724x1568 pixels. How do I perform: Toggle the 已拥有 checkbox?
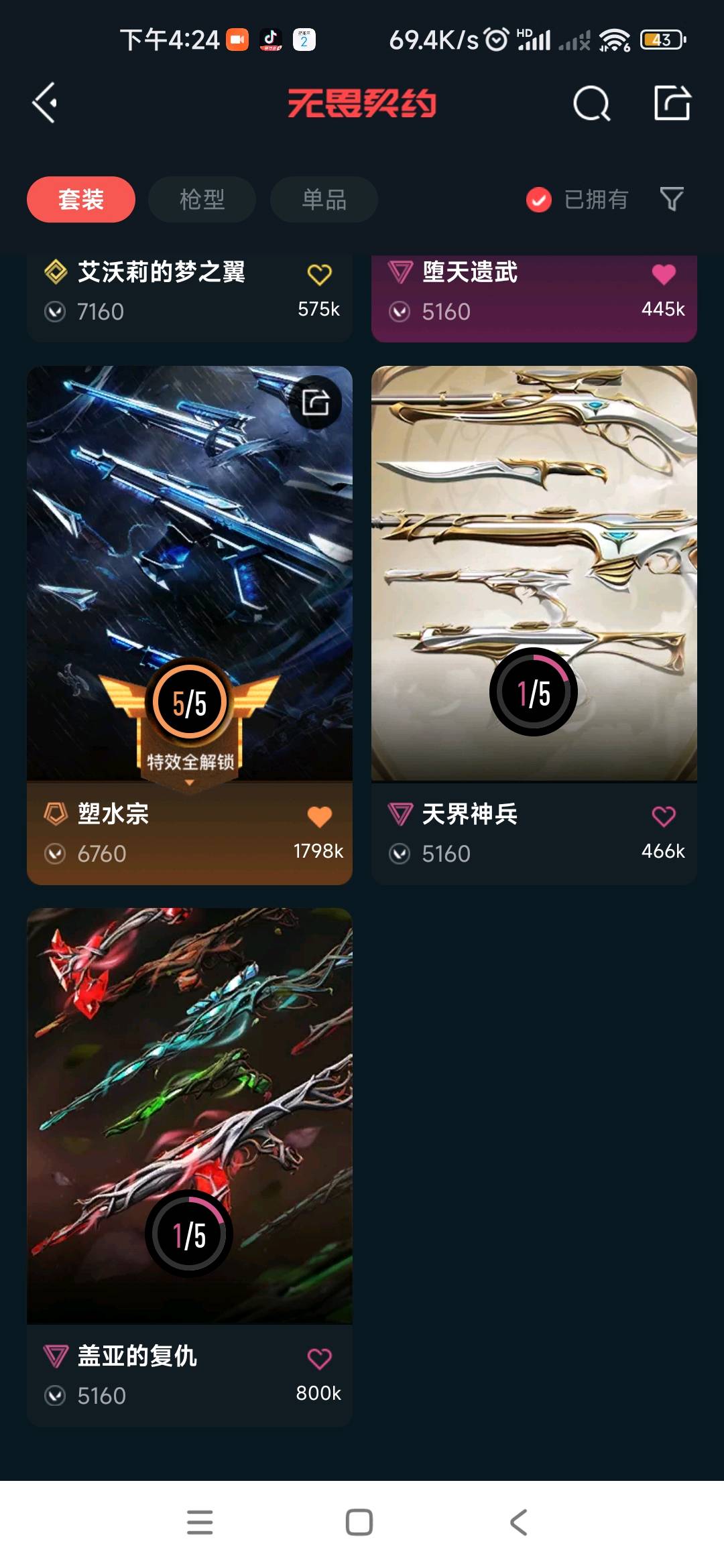(x=539, y=200)
